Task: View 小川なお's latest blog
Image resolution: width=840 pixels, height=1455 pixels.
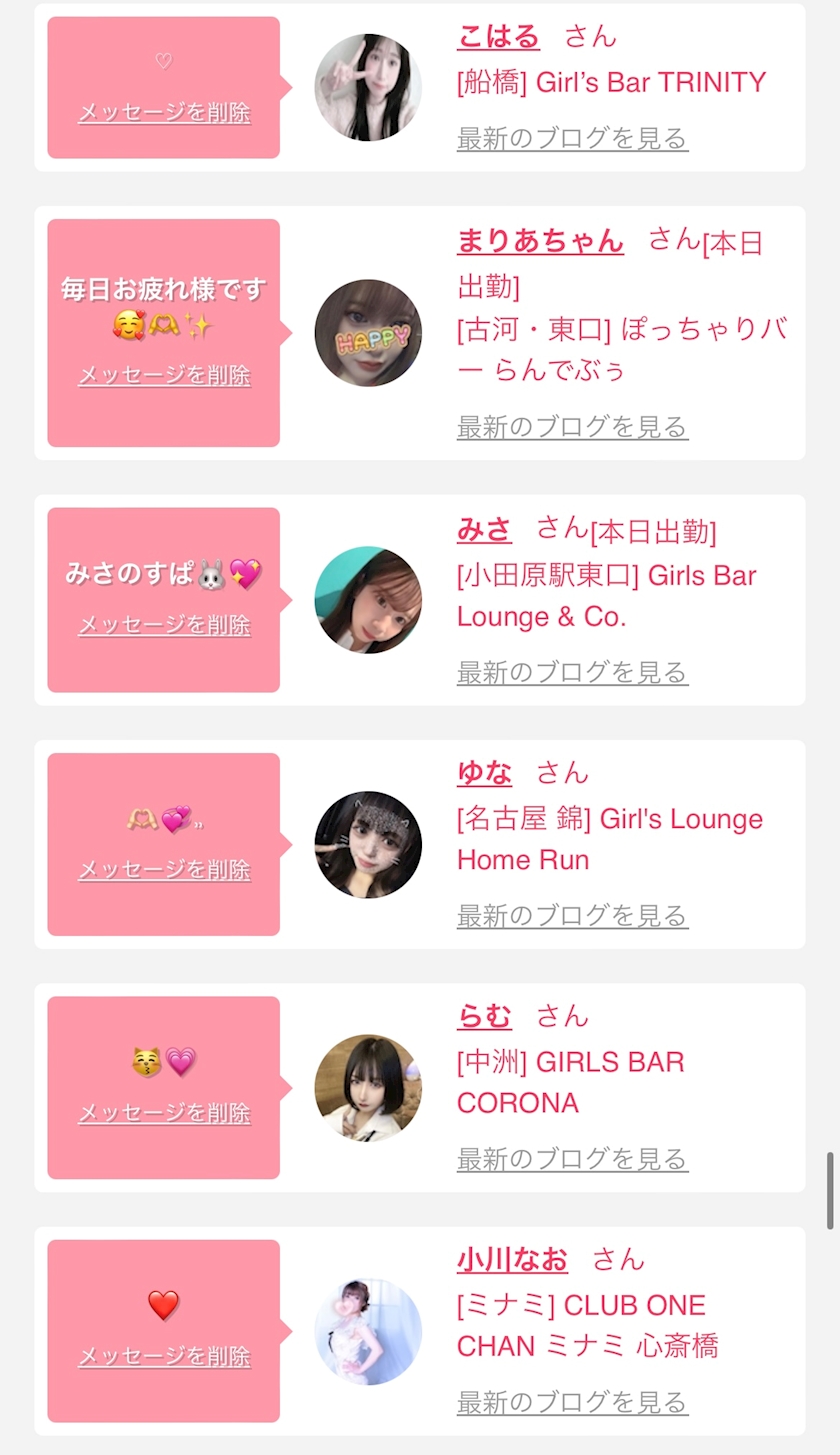Action: click(572, 1402)
